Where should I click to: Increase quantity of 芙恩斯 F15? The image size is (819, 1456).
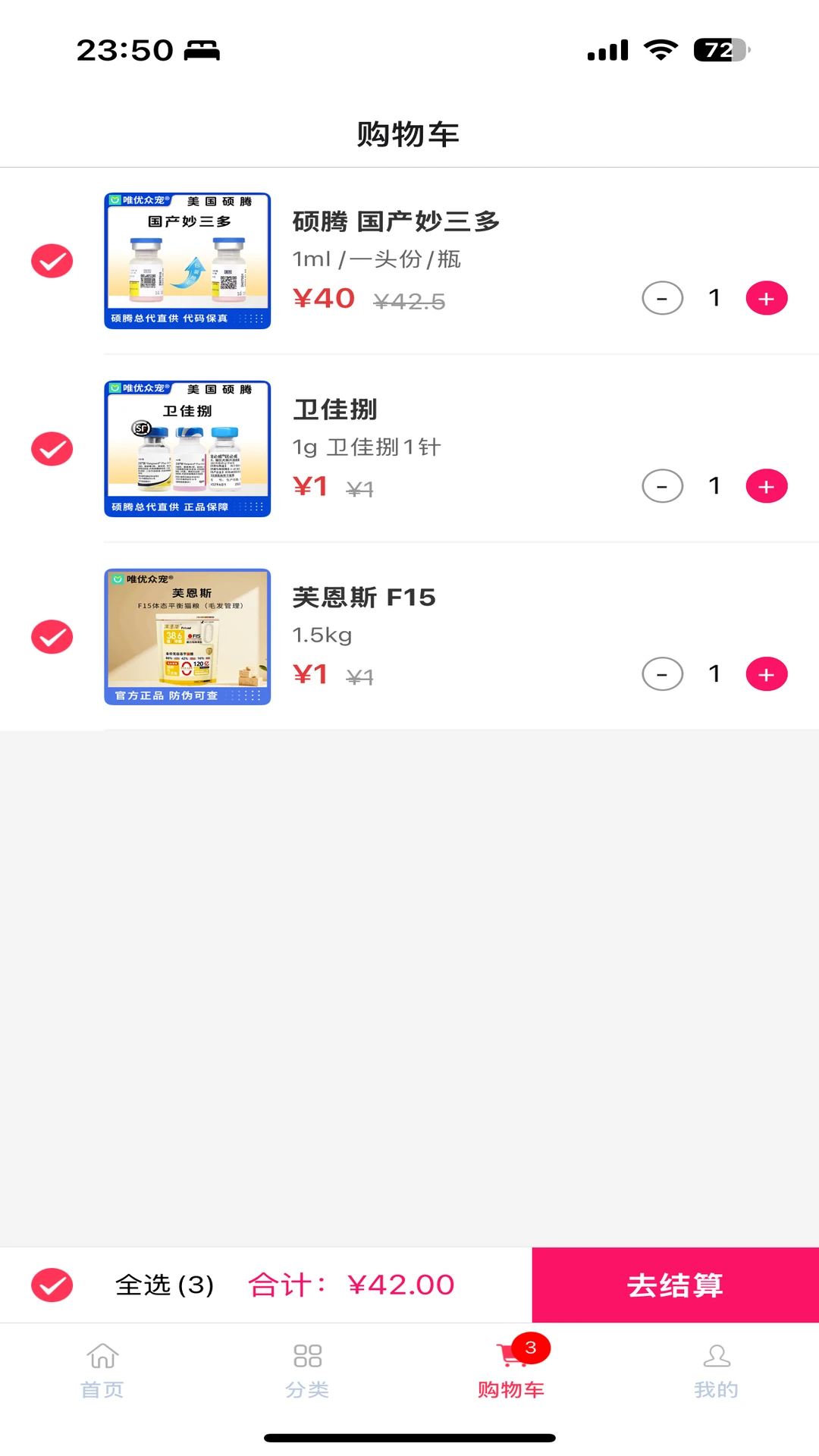(x=767, y=674)
